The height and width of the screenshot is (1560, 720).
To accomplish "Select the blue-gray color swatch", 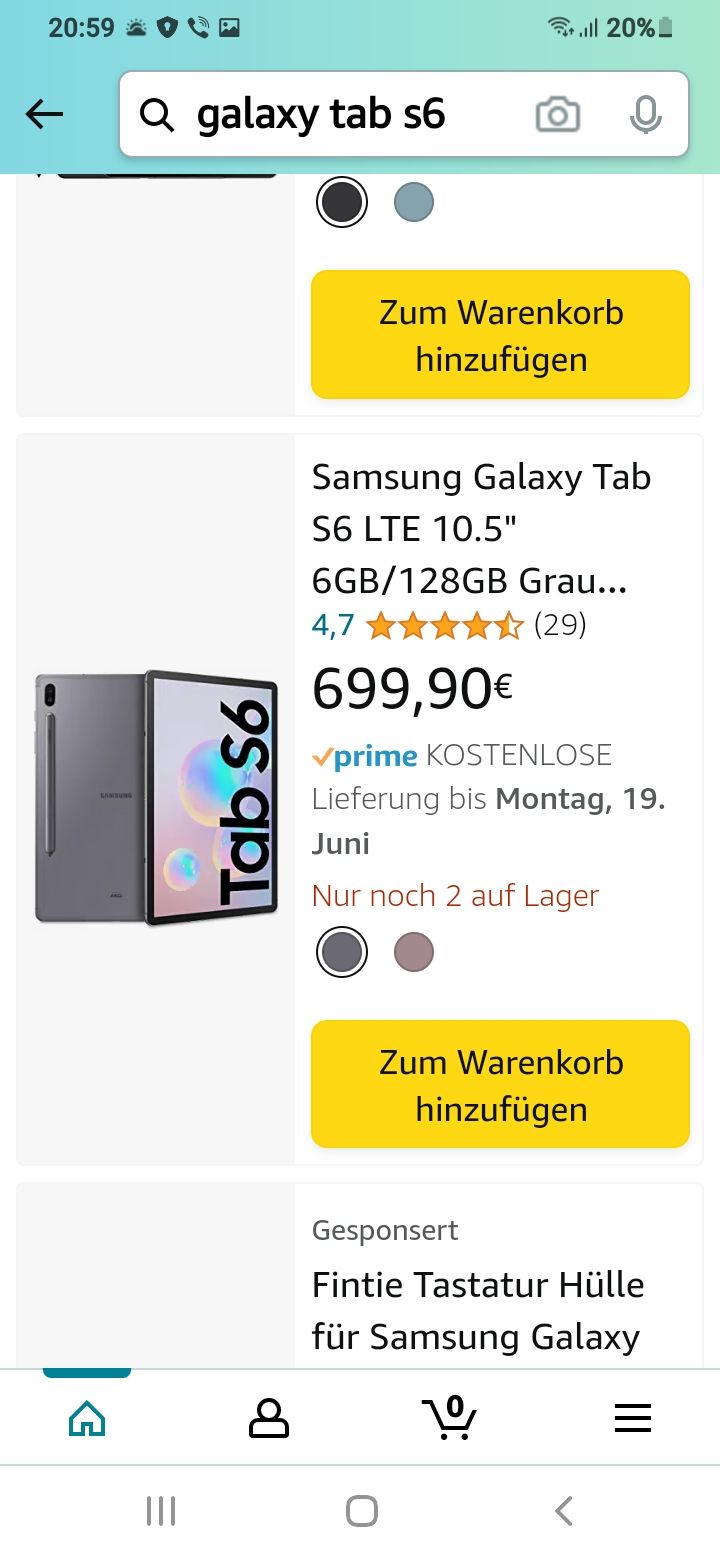I will (x=413, y=203).
